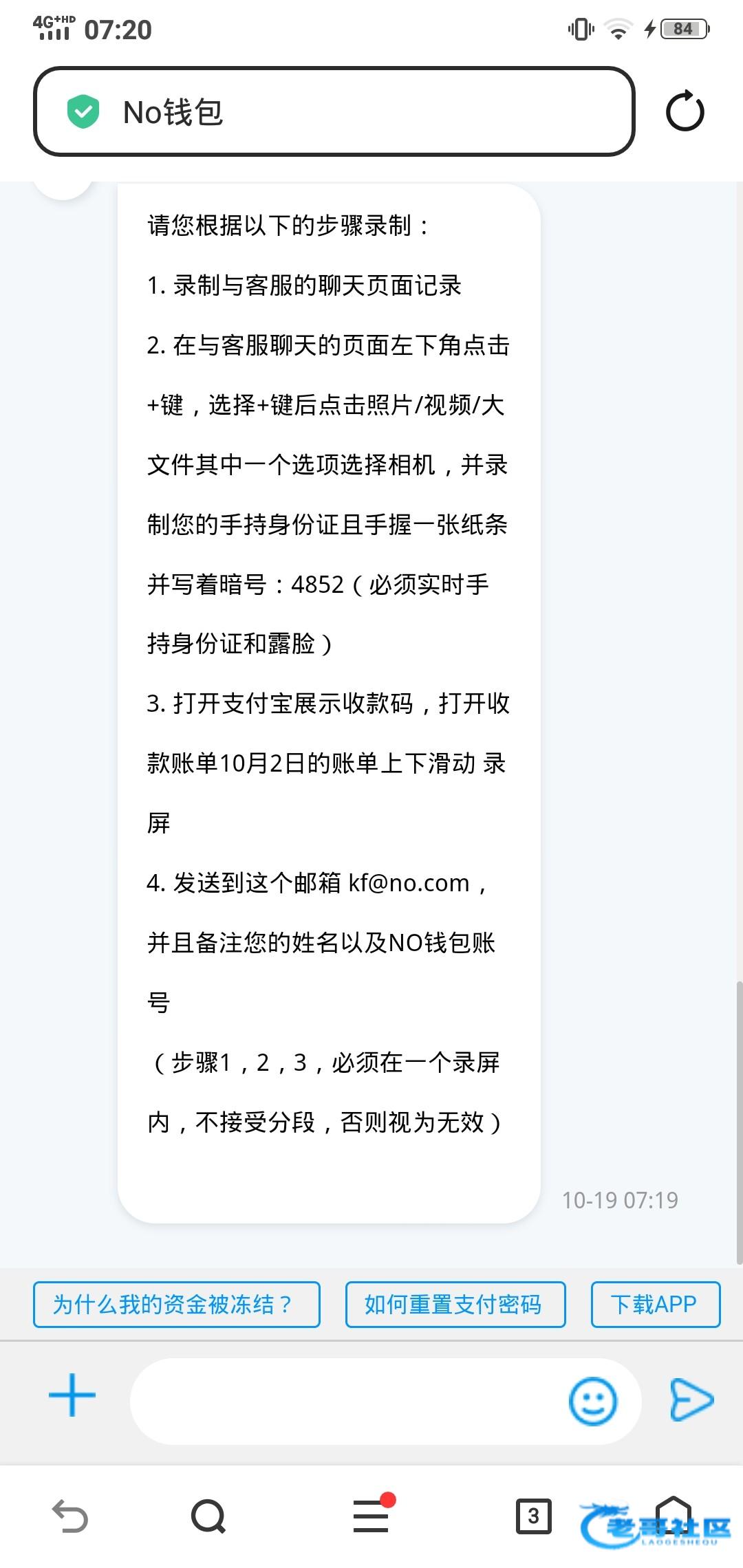The image size is (743, 1568).
Task: Tap the 下载APP button
Action: 656,1305
